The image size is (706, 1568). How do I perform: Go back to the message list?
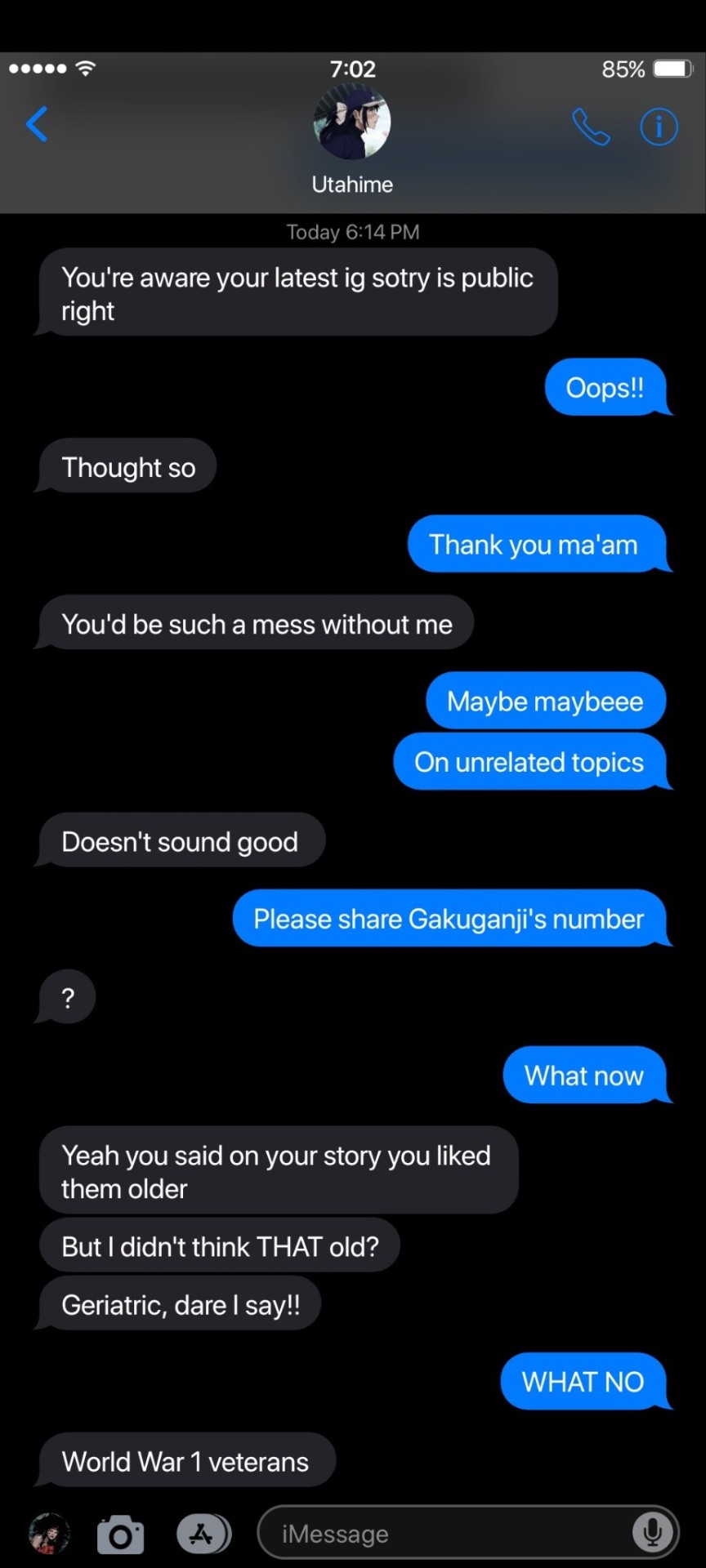37,125
